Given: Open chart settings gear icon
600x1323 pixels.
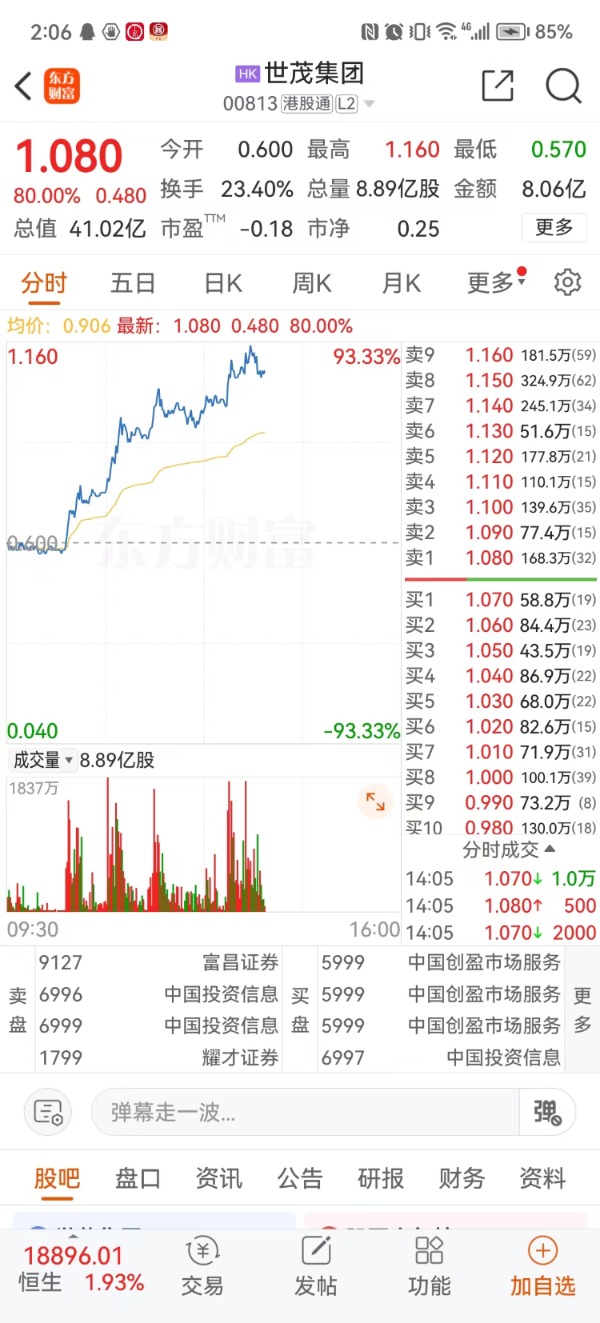Looking at the screenshot, I should pos(567,282).
